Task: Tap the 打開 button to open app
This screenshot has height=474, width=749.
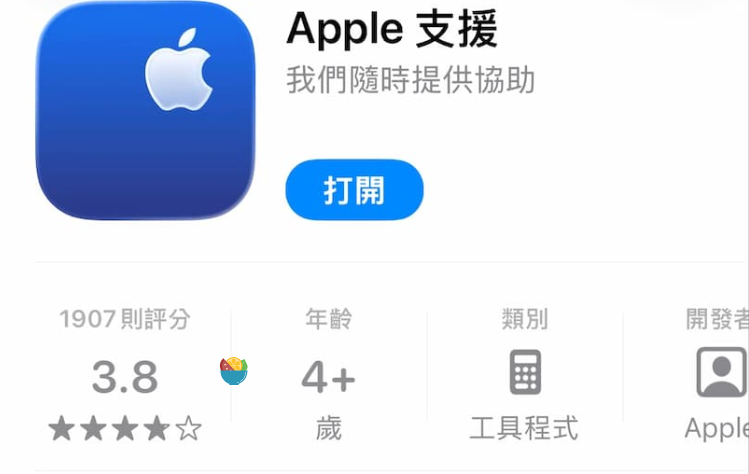Action: (x=354, y=190)
